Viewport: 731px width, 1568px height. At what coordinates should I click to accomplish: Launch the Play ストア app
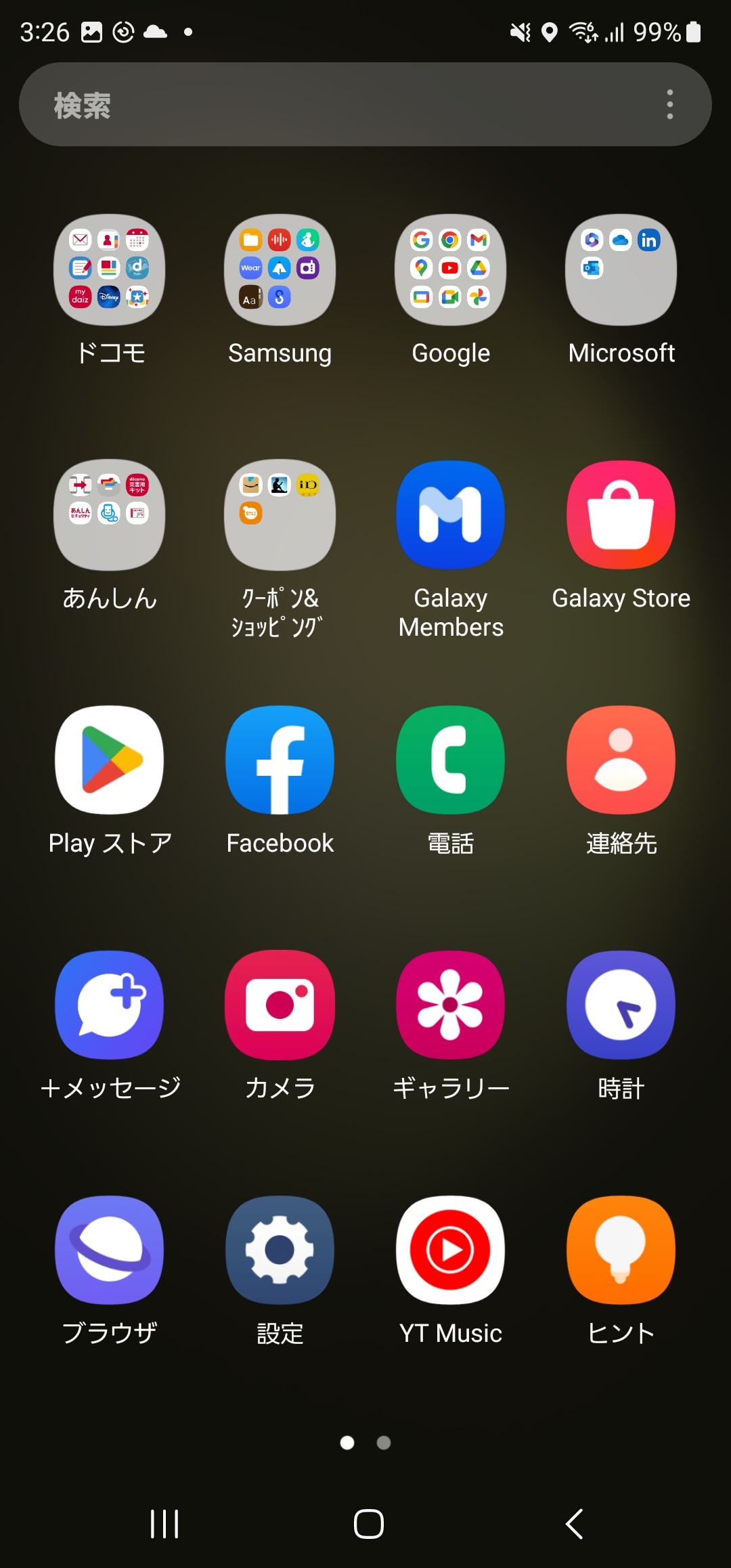(x=109, y=760)
